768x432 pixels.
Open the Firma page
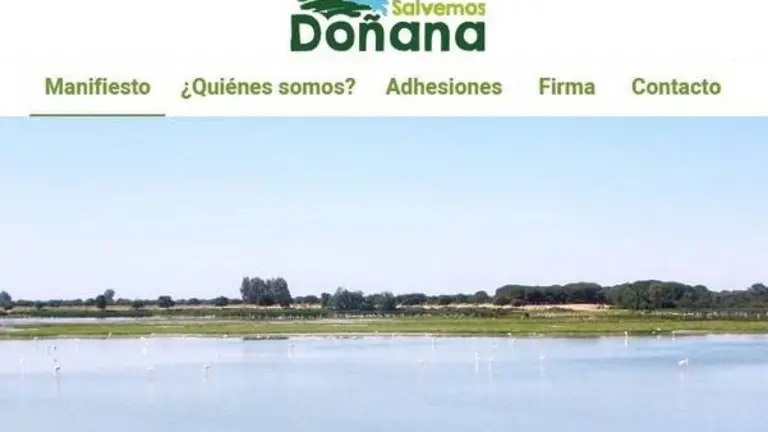pos(567,87)
